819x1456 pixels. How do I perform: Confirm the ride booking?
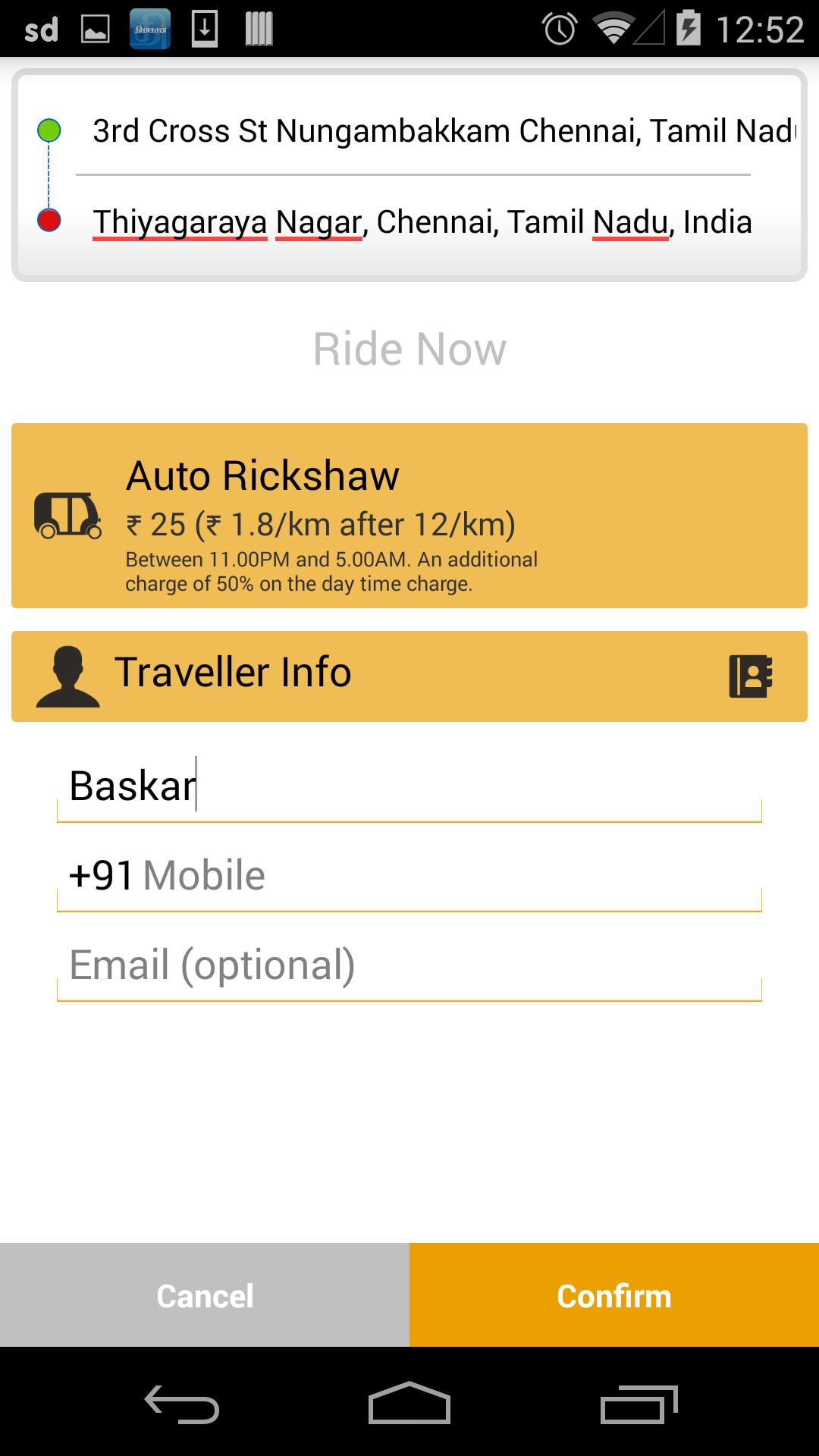[614, 1295]
